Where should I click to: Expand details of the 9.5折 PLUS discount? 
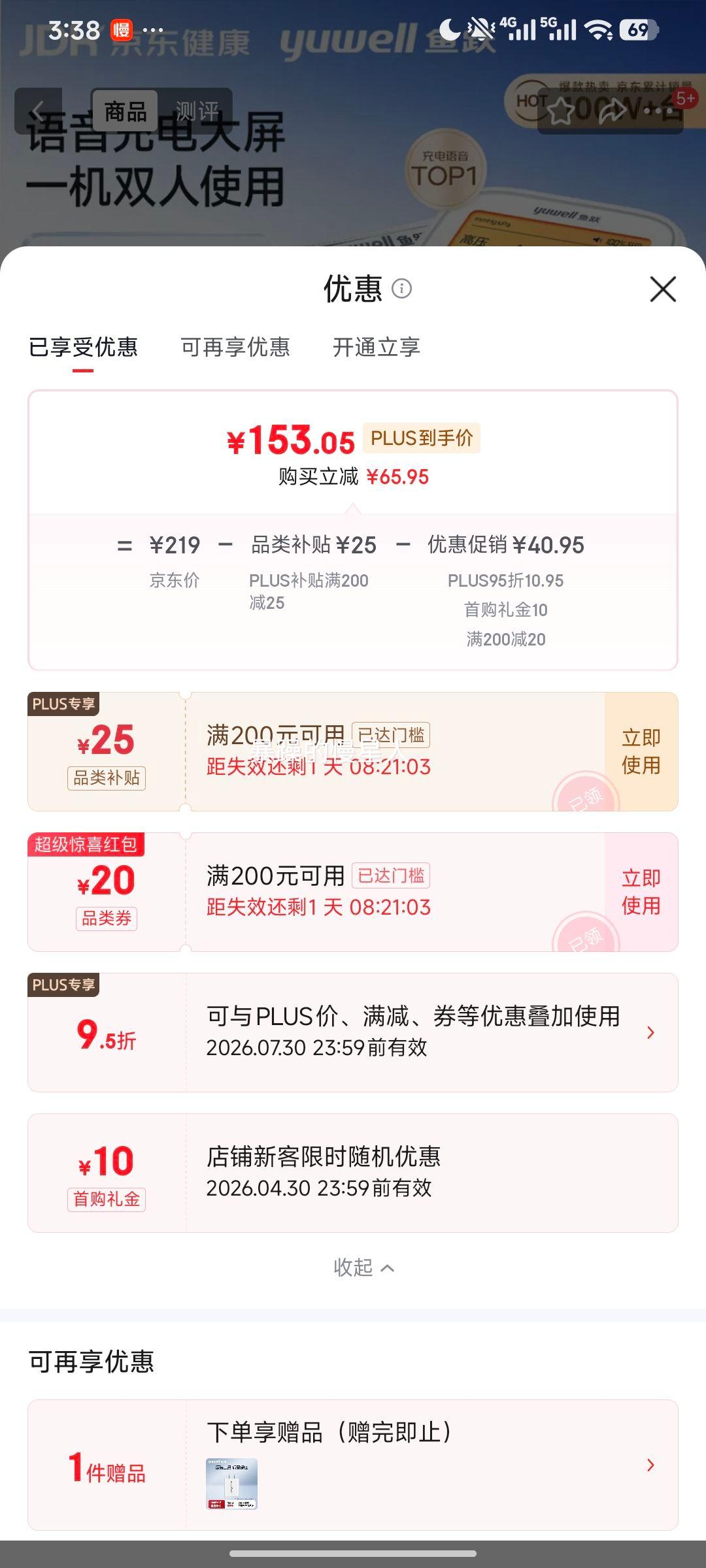[650, 1032]
